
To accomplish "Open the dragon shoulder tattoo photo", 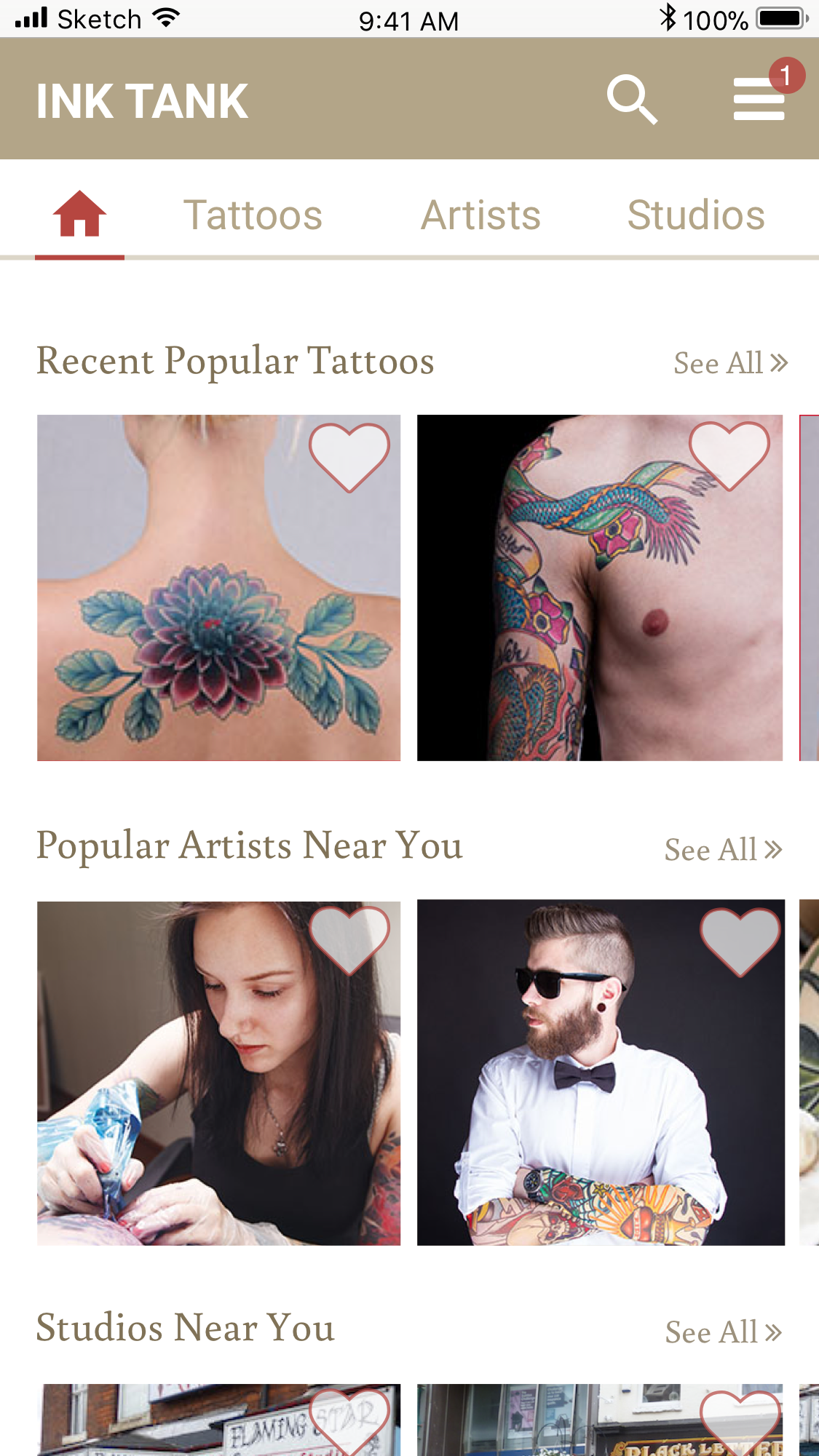I will click(x=600, y=588).
